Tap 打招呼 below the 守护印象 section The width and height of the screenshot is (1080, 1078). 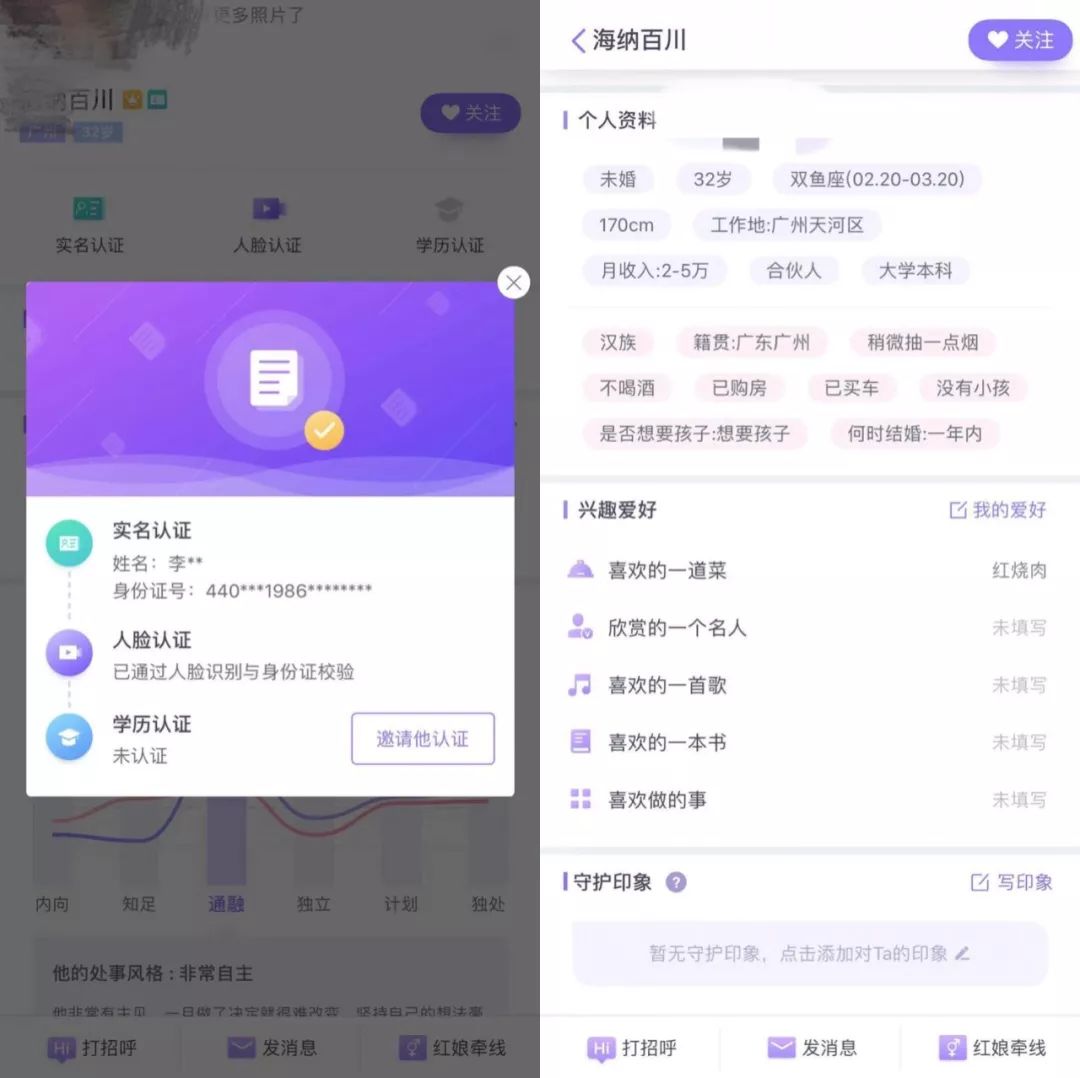point(632,1048)
